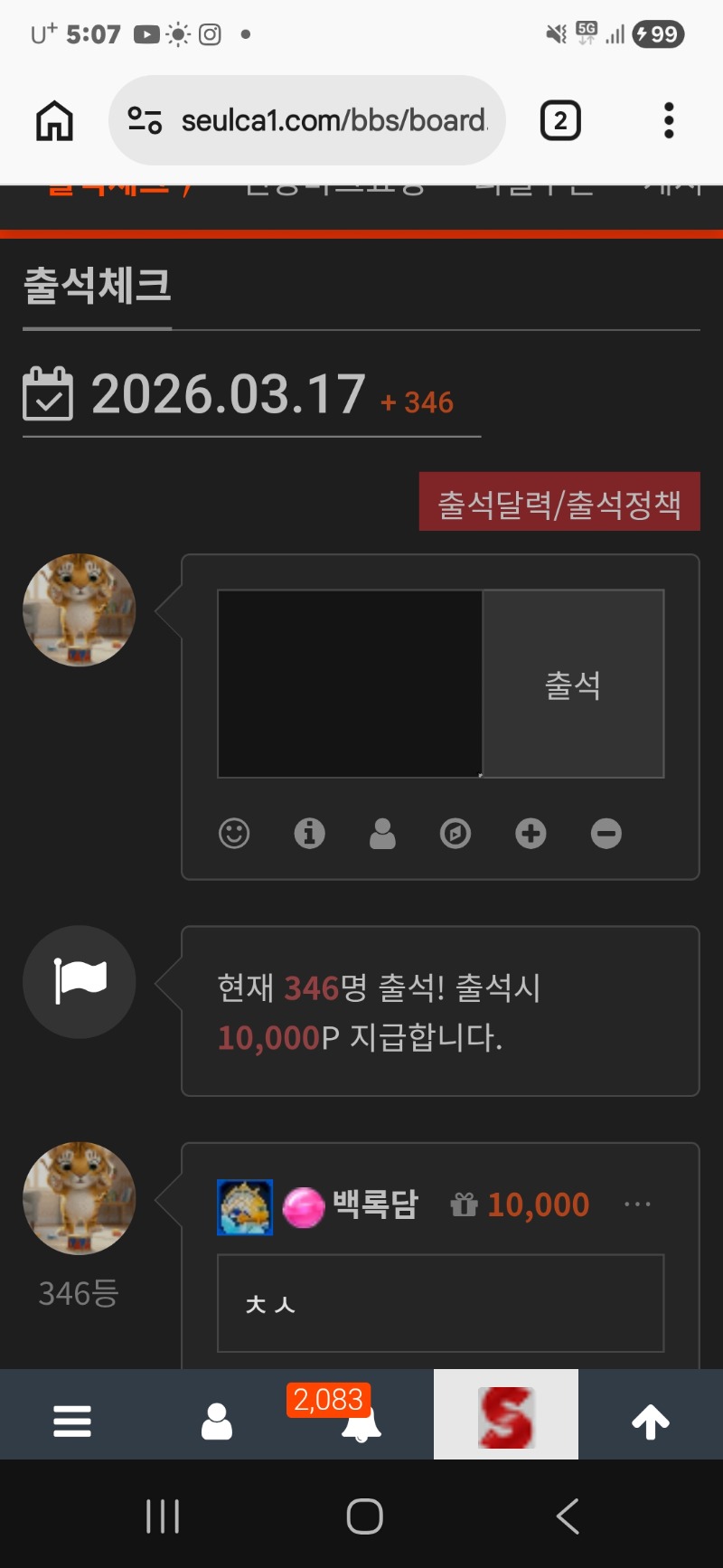Tap the compass icon under the text box

pyautogui.click(x=455, y=833)
